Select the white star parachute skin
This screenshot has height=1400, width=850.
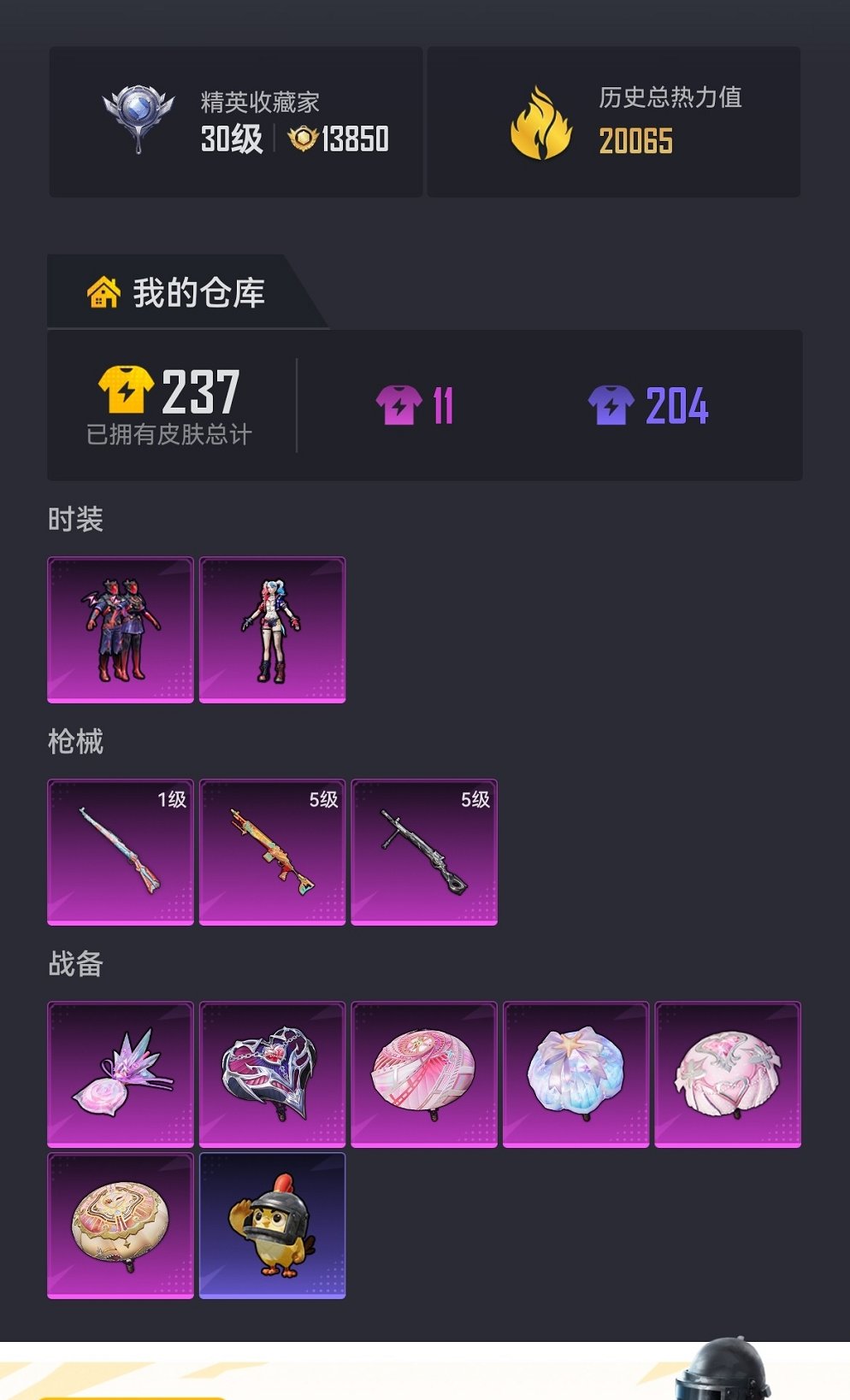pos(576,1074)
